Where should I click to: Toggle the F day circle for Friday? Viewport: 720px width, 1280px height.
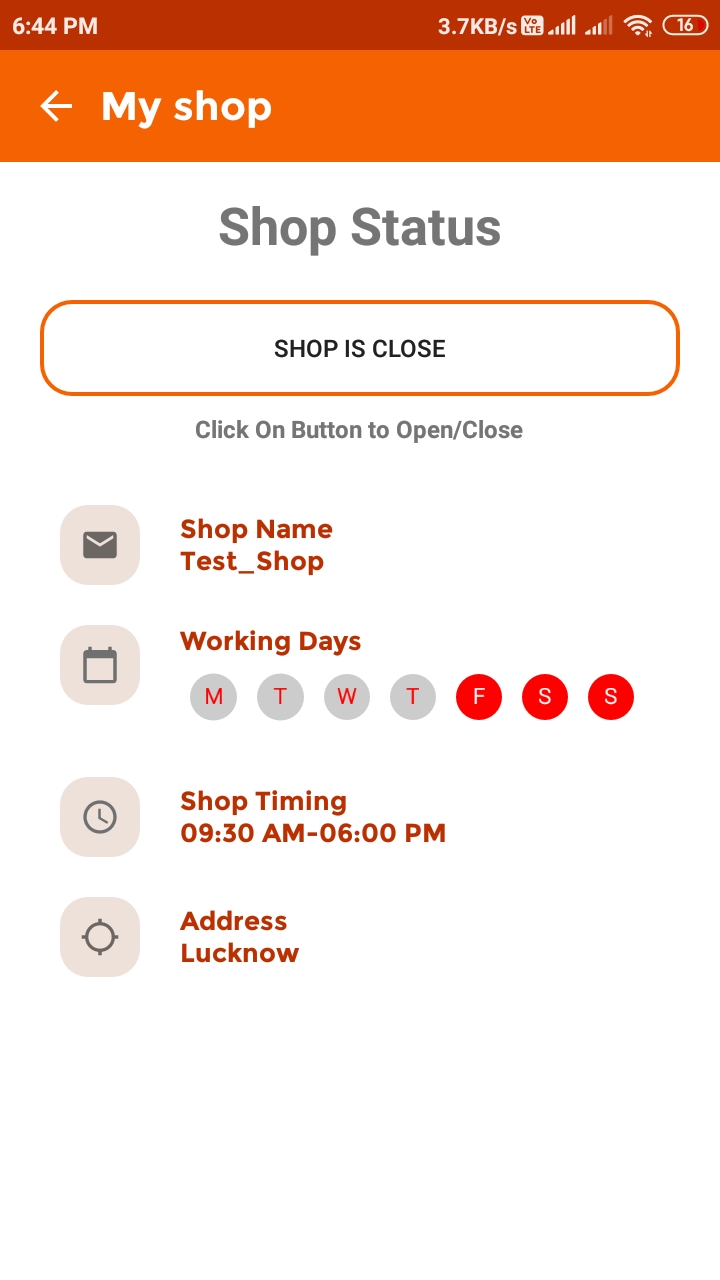tap(479, 697)
